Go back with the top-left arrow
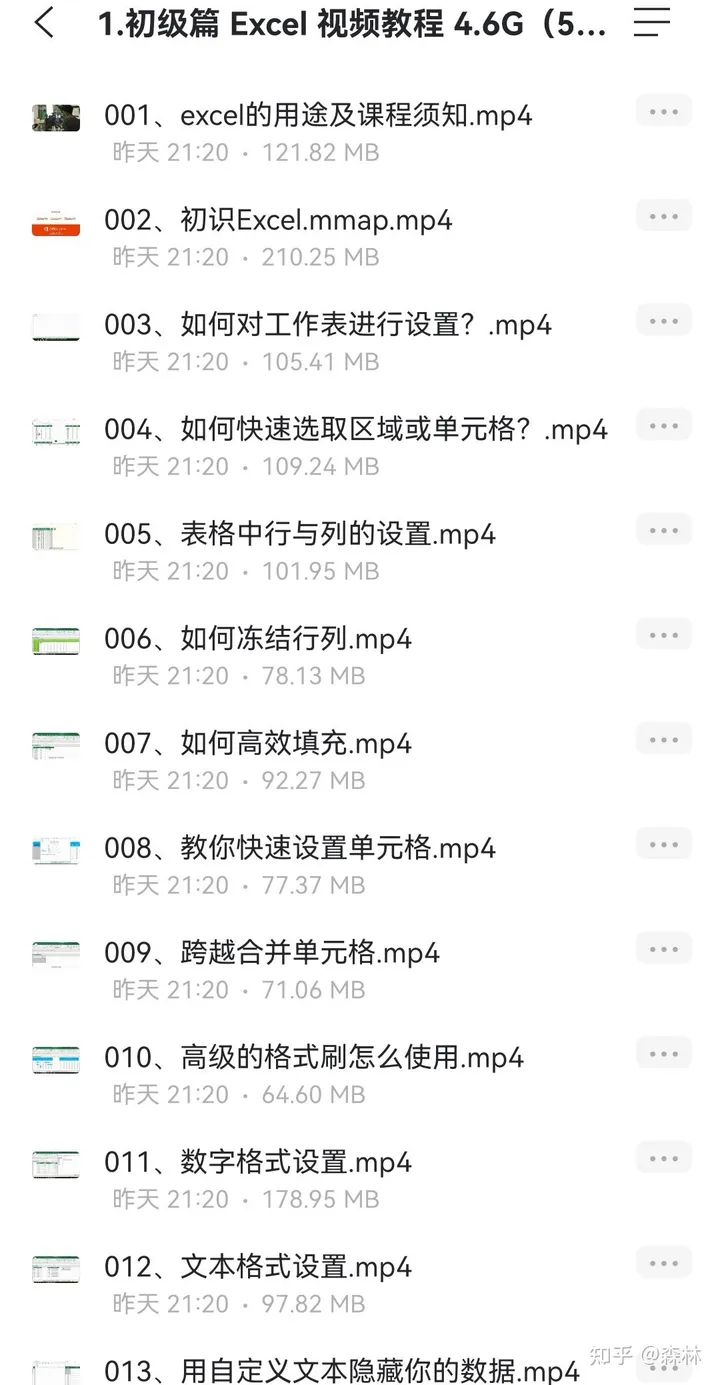The width and height of the screenshot is (720, 1385). tap(44, 23)
